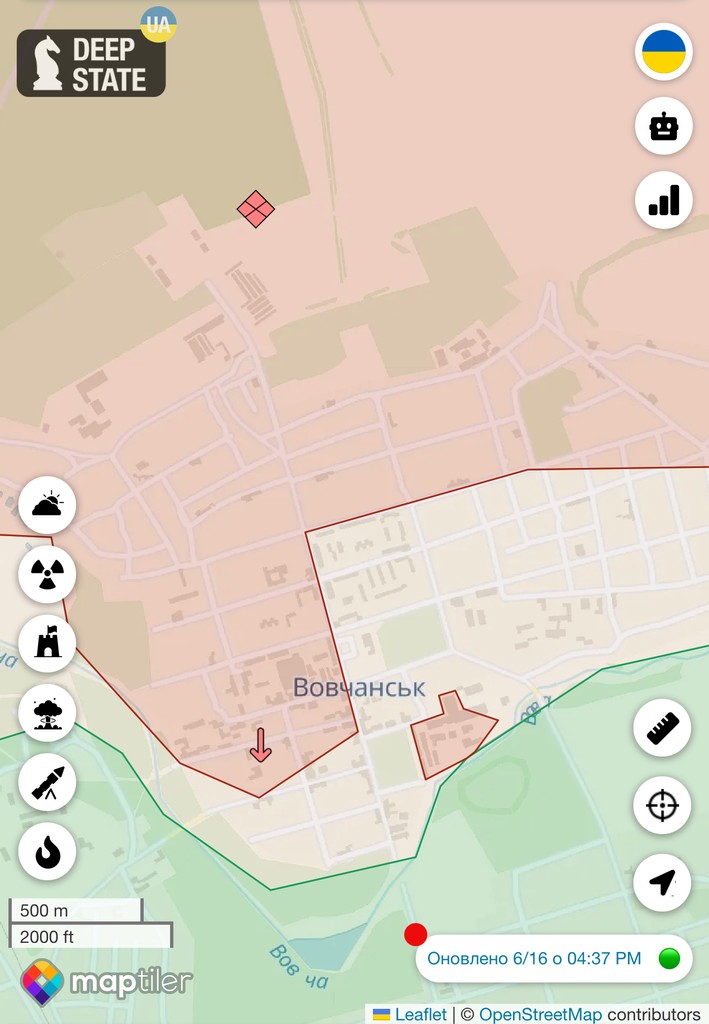Viewport: 709px width, 1024px height.
Task: Toggle the fortifications castle layer
Action: coord(47,643)
